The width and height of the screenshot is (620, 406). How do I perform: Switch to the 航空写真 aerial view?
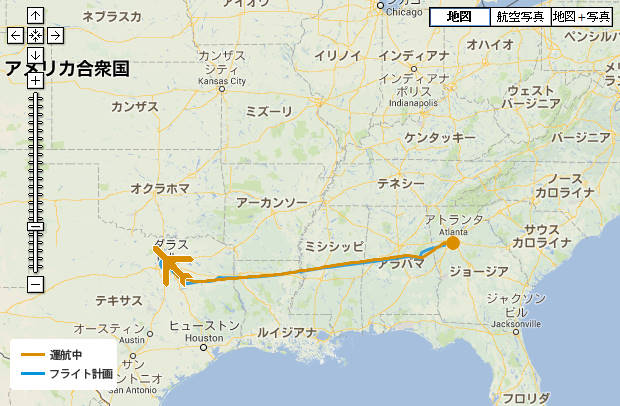coord(520,17)
